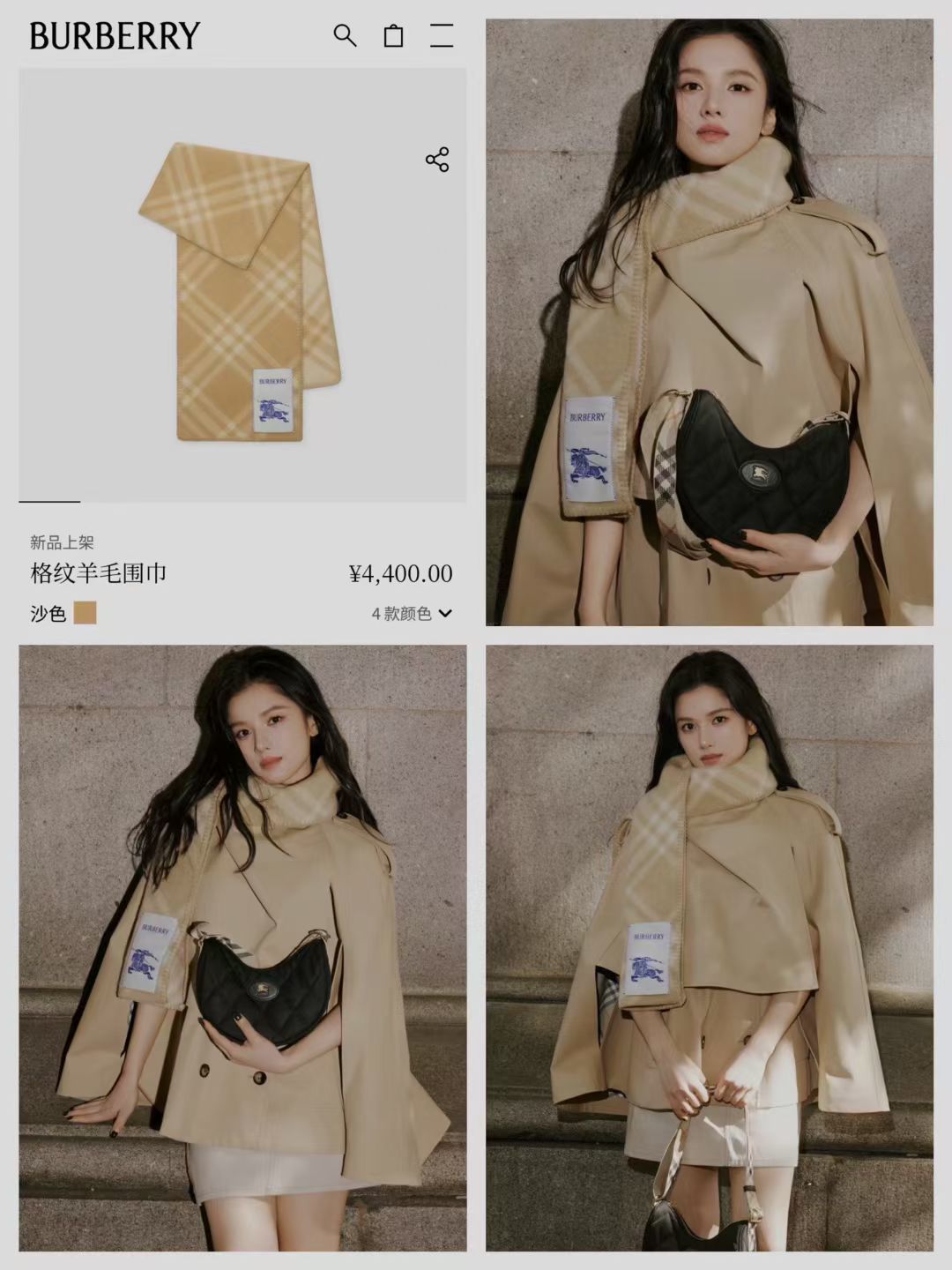Screen dimensions: 952x1270
Task: Open the menu via the two-line icon
Action: (442, 37)
